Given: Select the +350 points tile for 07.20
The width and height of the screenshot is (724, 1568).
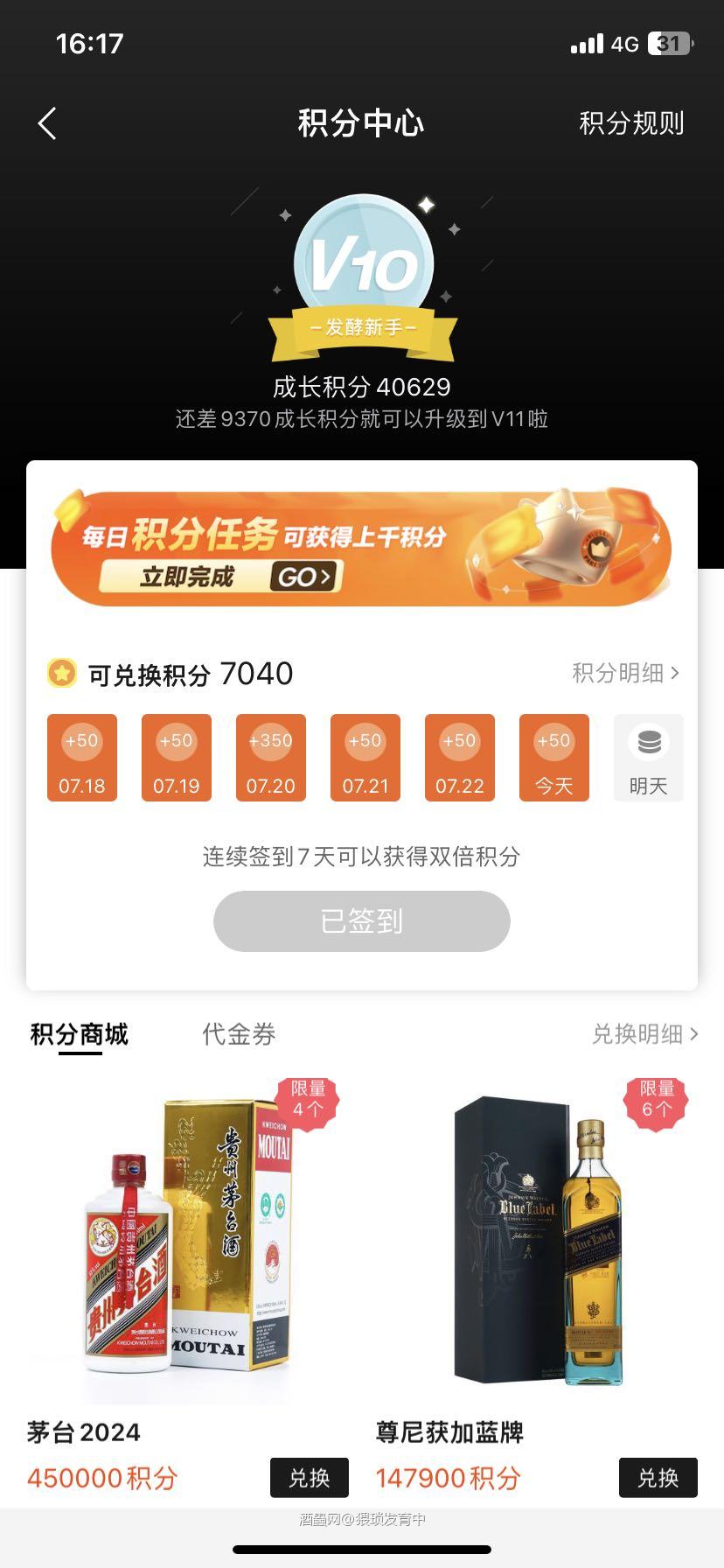Looking at the screenshot, I should pos(270,758).
